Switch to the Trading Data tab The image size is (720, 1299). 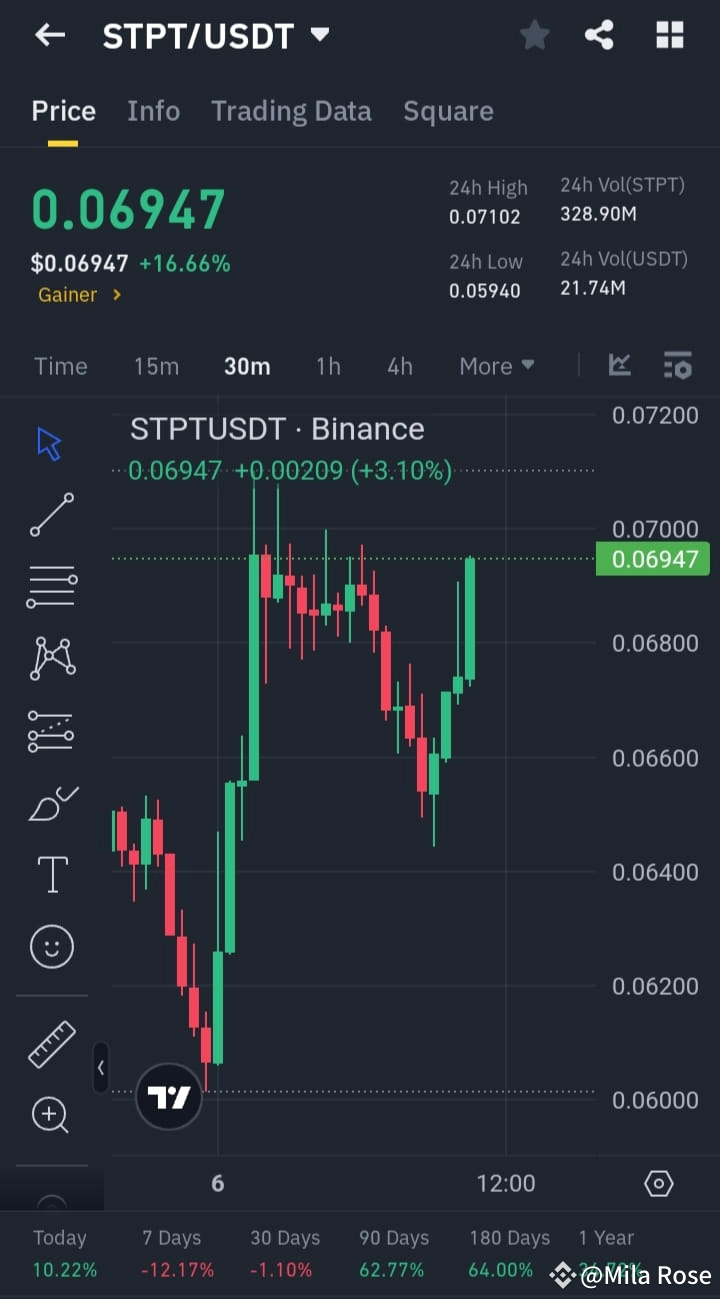(x=291, y=111)
